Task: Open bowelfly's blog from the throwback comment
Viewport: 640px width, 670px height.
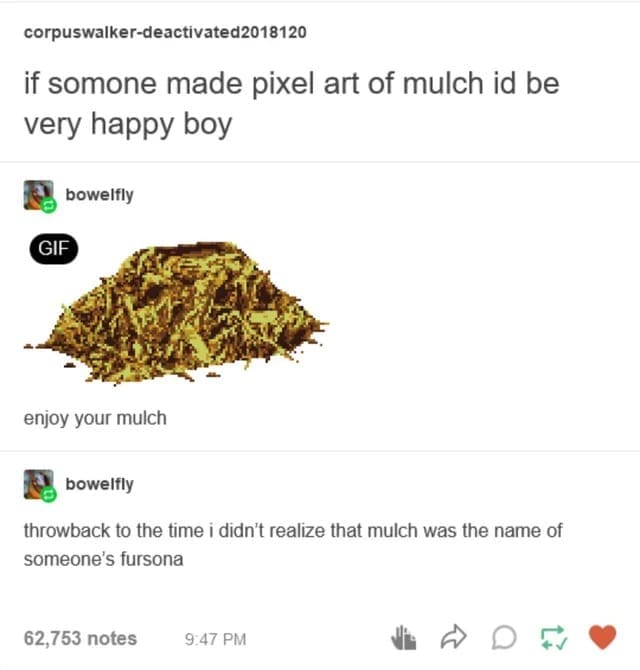Action: (x=99, y=484)
